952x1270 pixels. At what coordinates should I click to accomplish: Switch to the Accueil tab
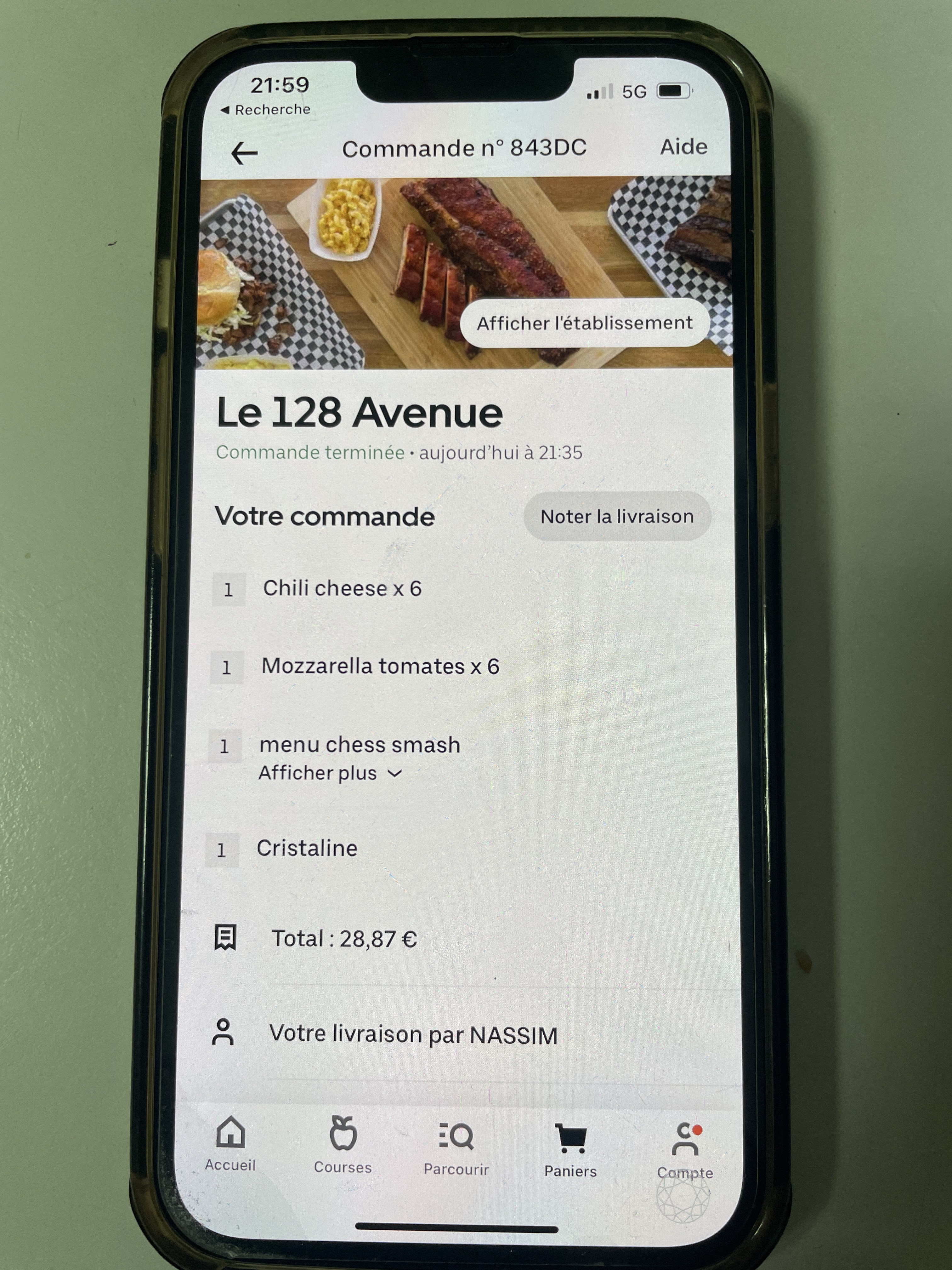[x=230, y=1144]
